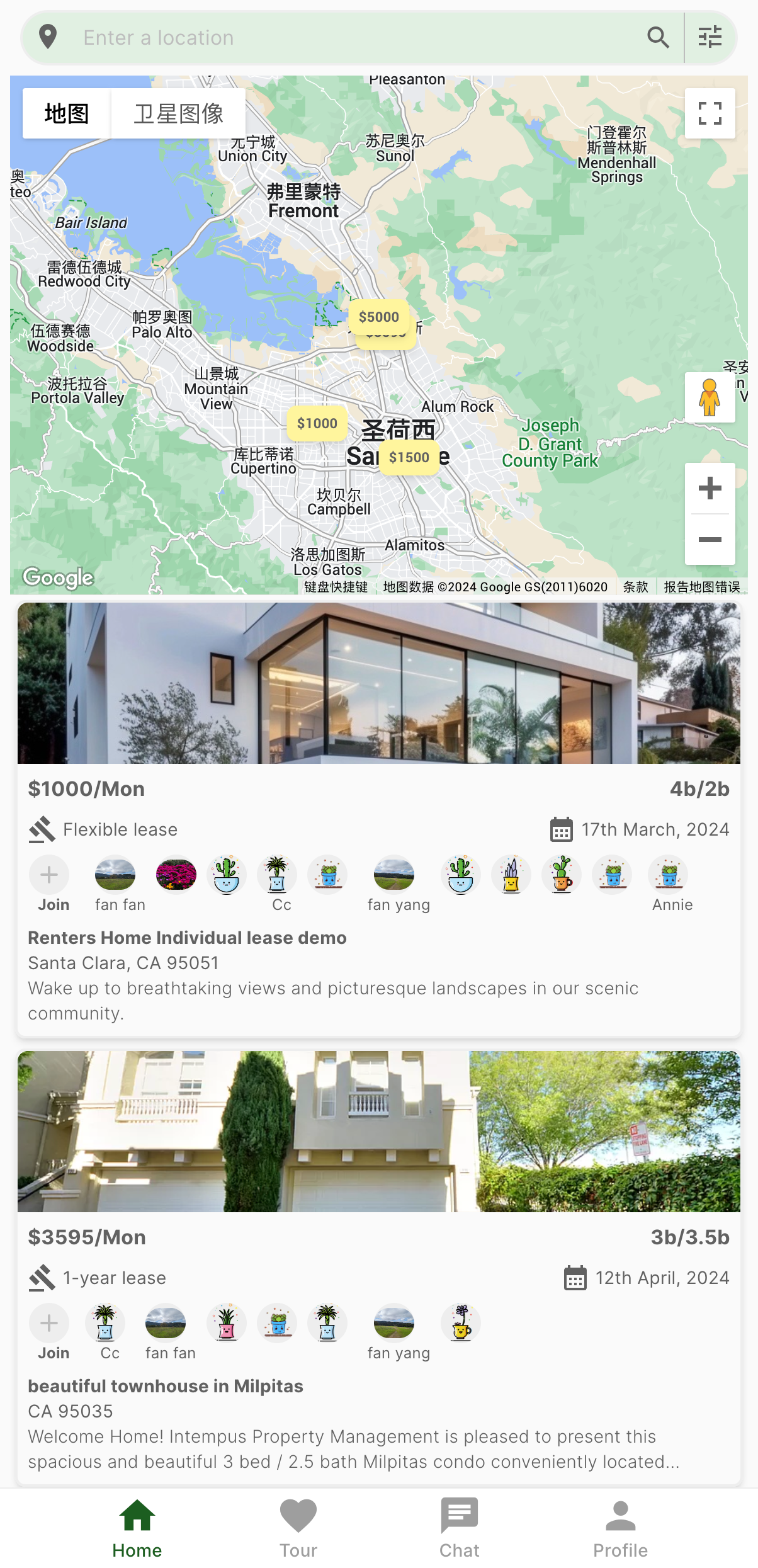Tap the Enter a location search field

pos(353,38)
